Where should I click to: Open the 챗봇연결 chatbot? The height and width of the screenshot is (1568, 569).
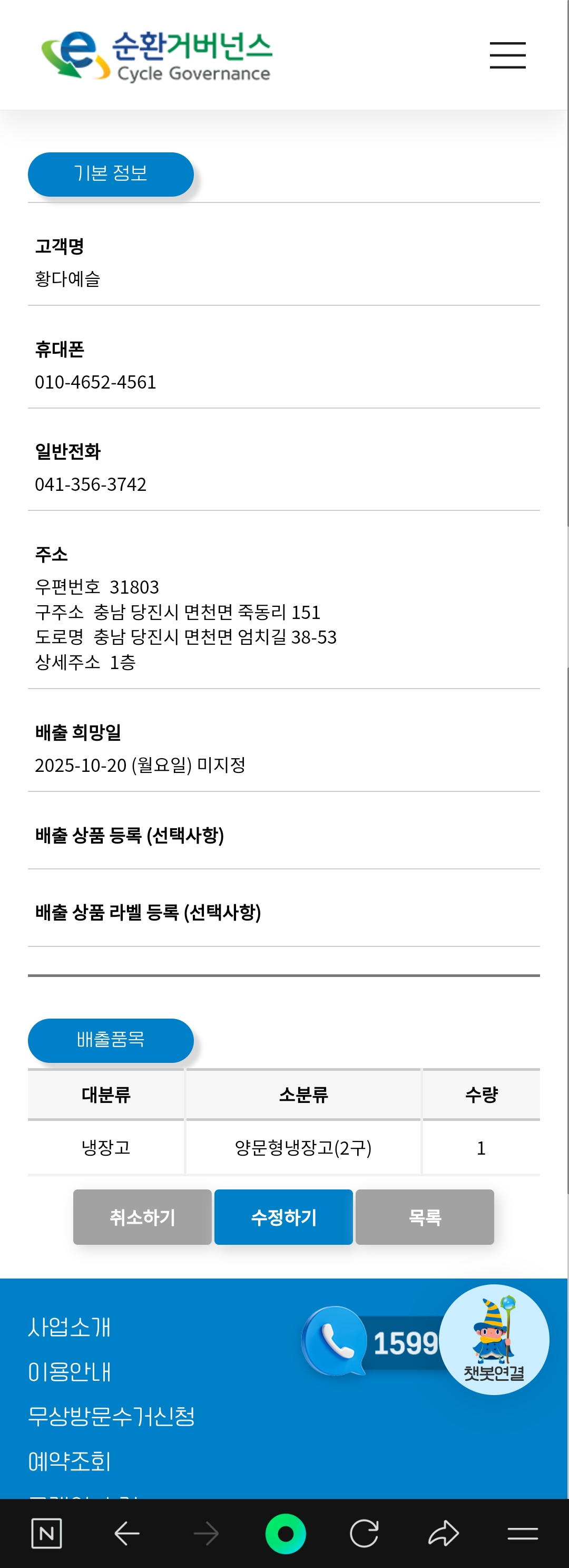coord(494,1339)
